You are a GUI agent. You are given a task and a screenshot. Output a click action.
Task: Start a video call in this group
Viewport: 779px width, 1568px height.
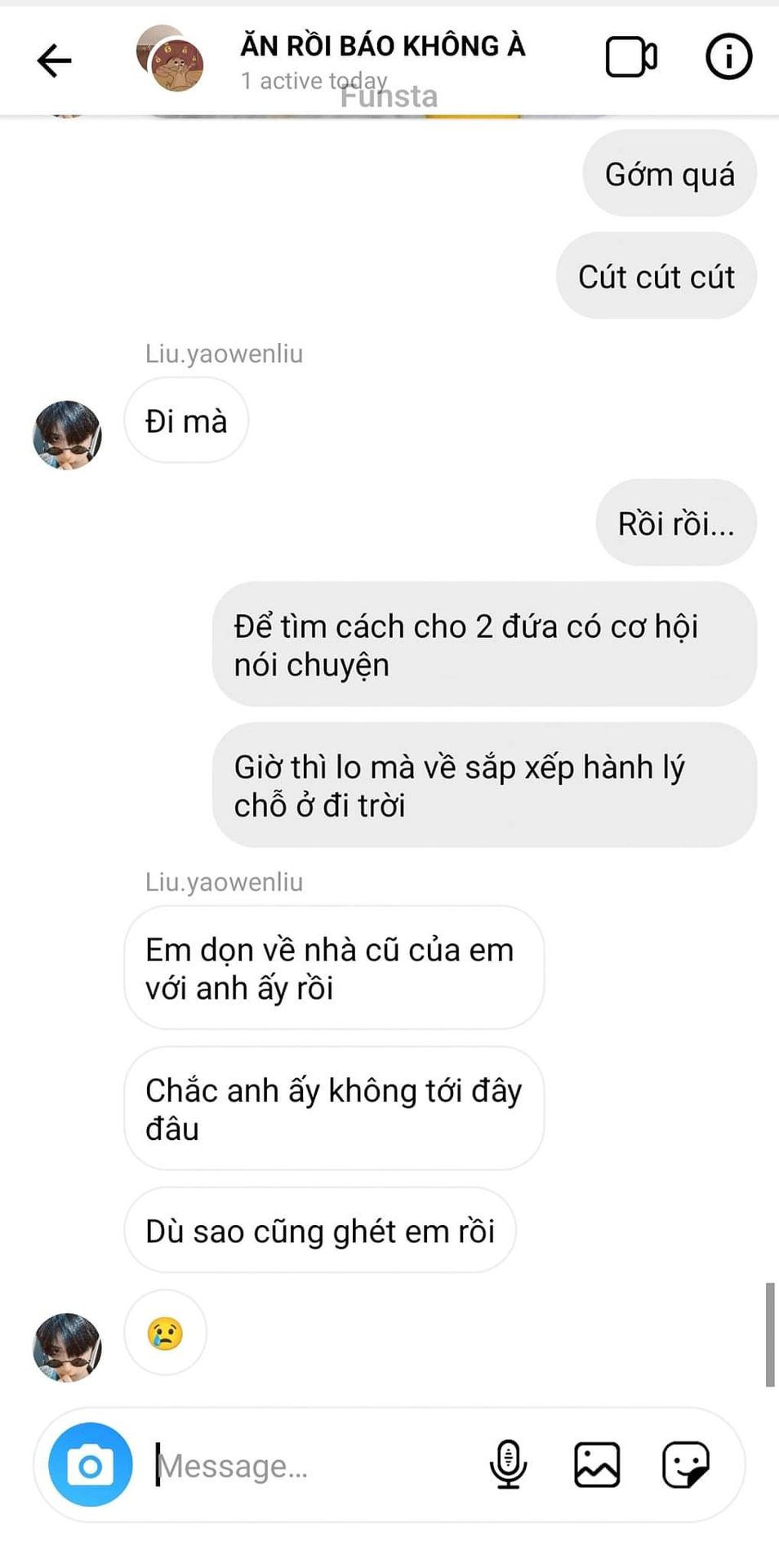631,57
